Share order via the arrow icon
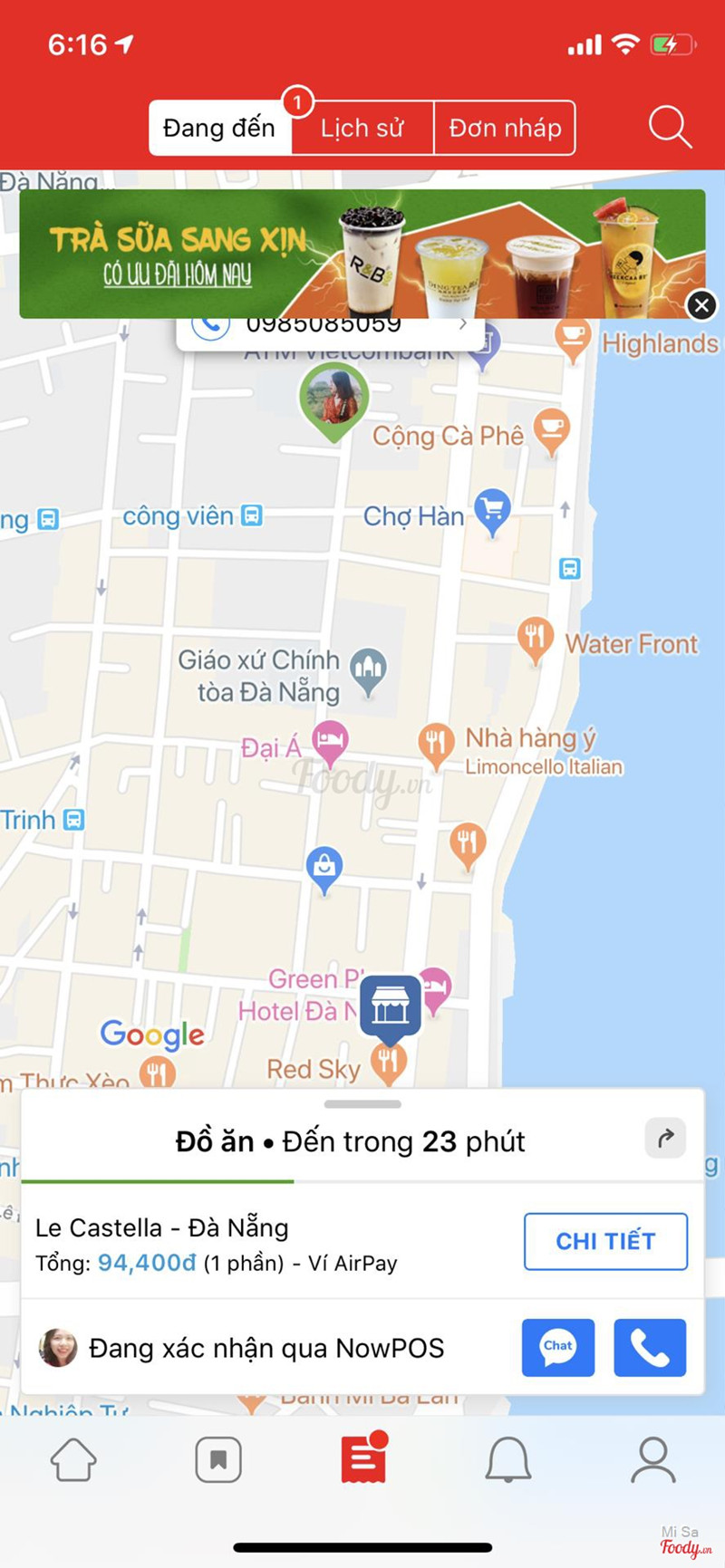The image size is (725, 1568). [x=665, y=1139]
